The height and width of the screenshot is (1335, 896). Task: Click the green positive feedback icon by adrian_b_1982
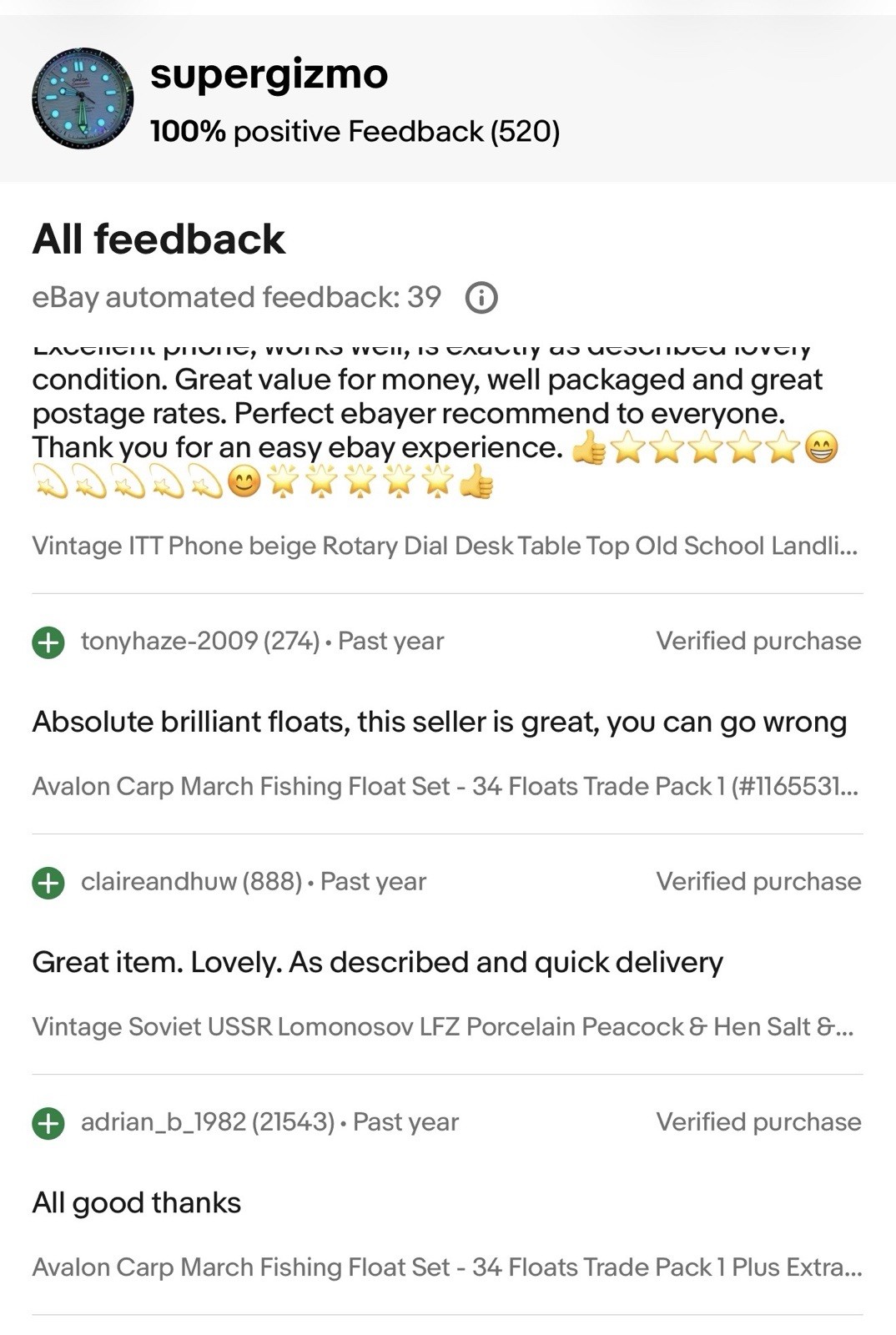[49, 1122]
